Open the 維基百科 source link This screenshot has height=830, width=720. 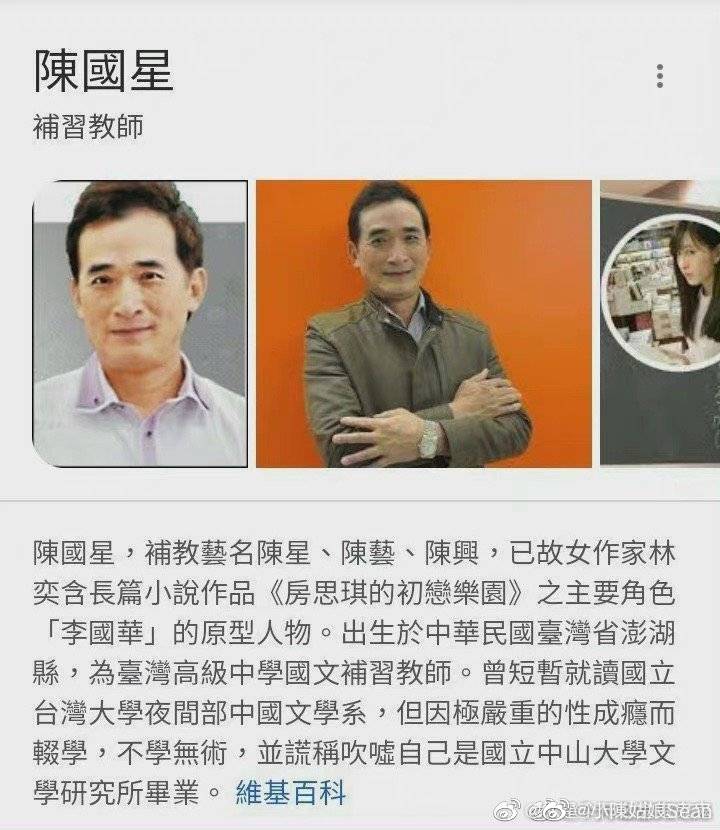pyautogui.click(x=291, y=795)
